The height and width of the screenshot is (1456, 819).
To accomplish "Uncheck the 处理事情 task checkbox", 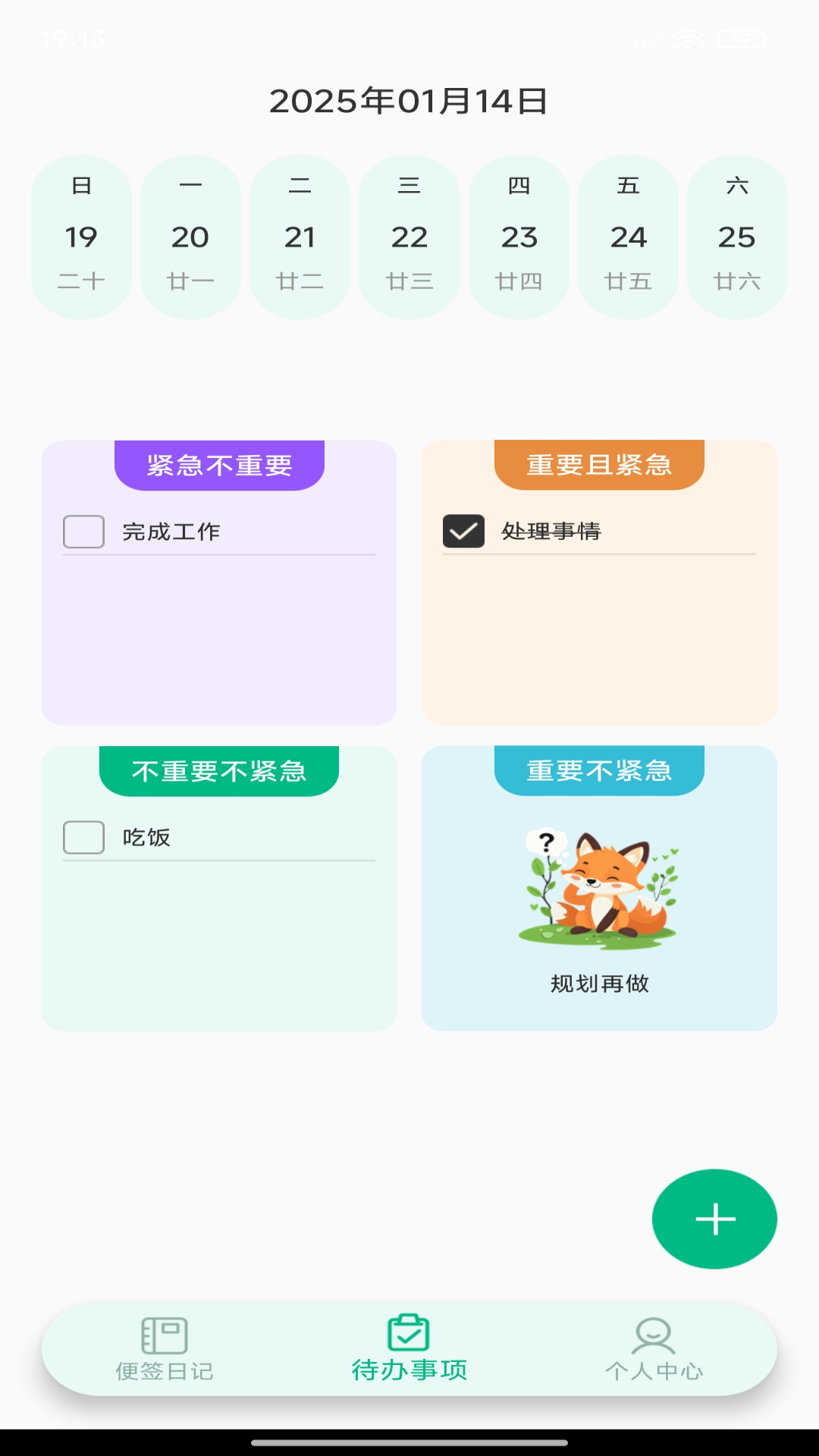I will [x=463, y=531].
